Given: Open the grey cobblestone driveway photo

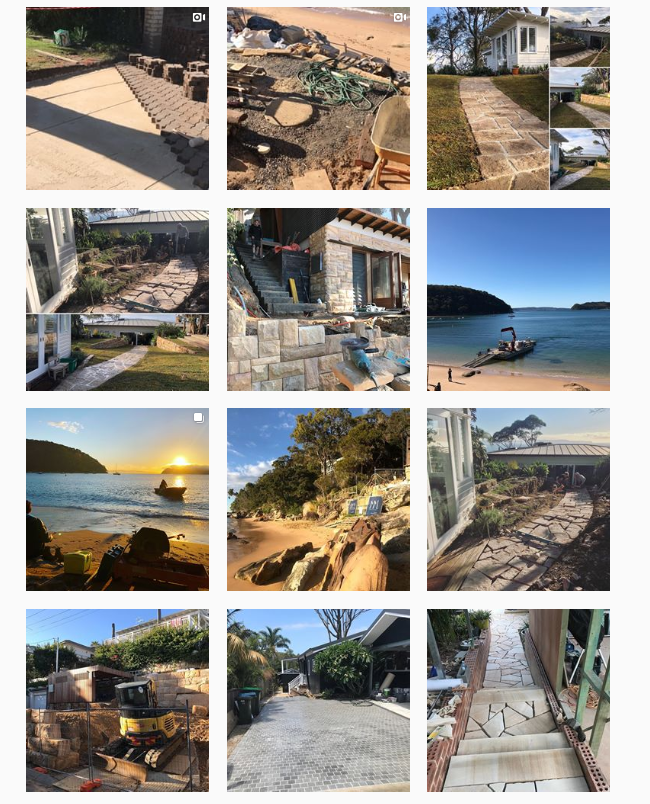Looking at the screenshot, I should coord(318,700).
